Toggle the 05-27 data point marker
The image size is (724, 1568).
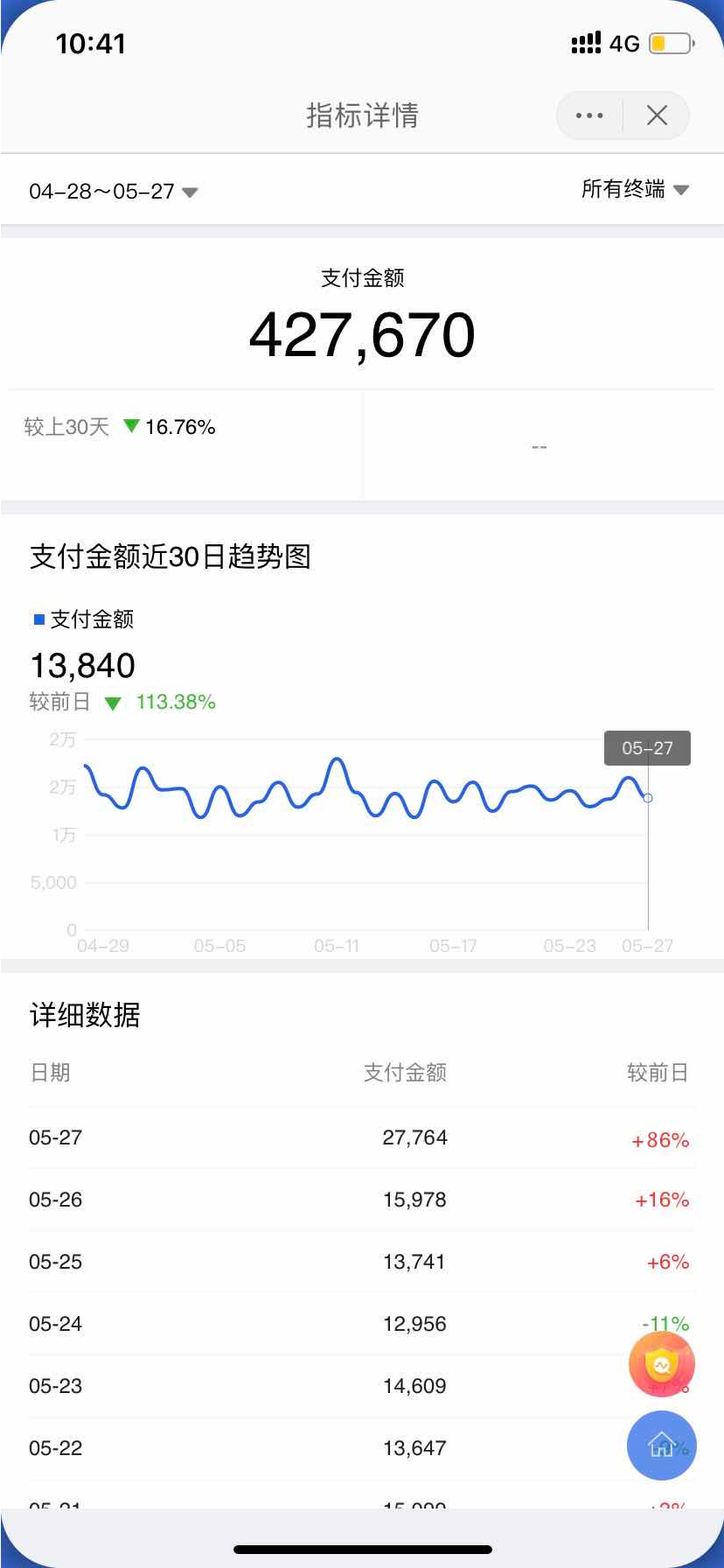tap(647, 797)
